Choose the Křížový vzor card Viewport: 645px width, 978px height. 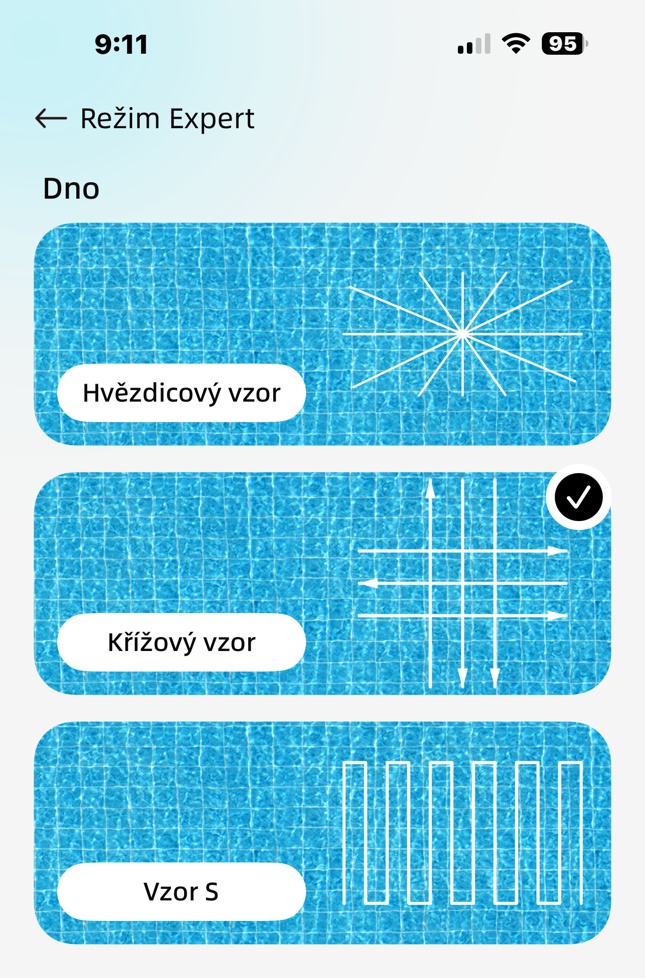point(322,584)
